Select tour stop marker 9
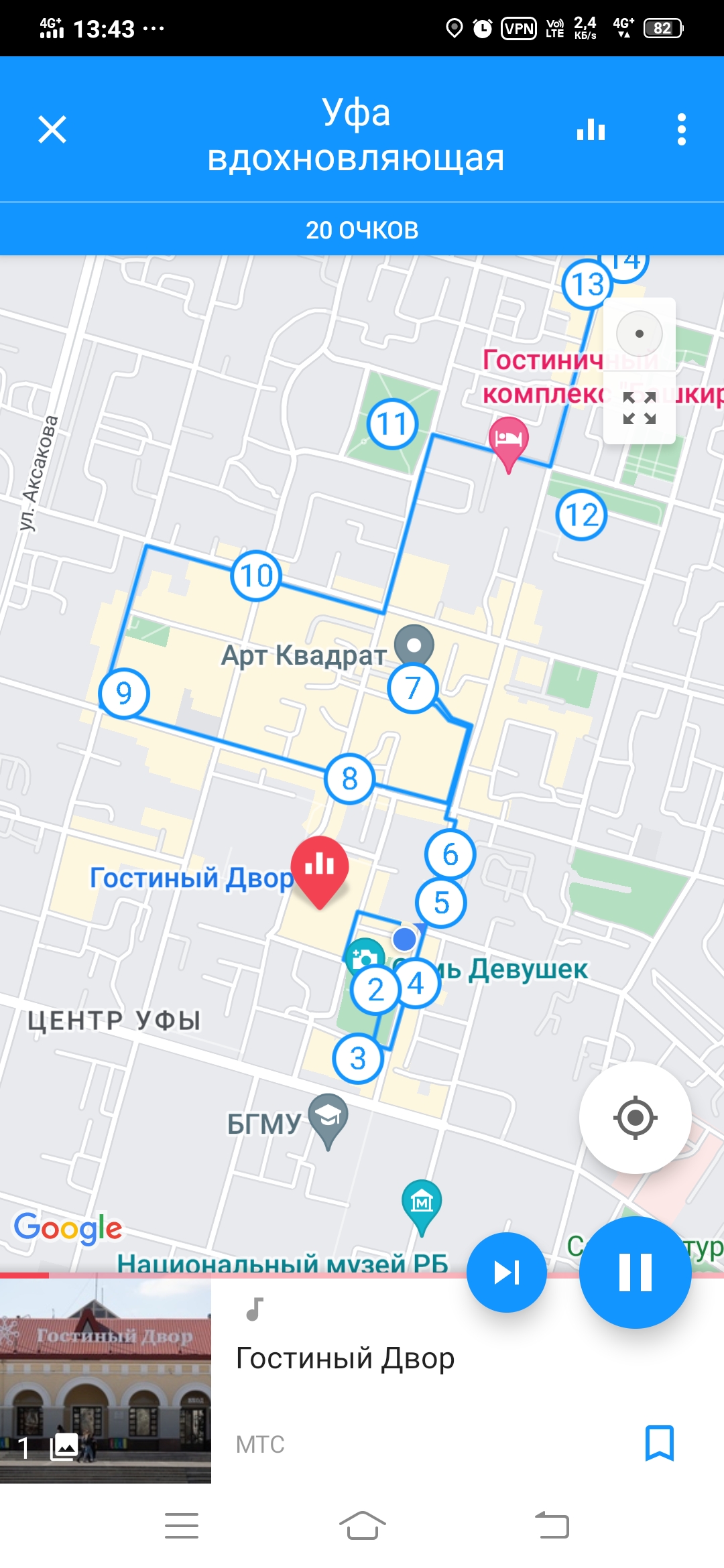Screen dimensions: 724x1568 tap(124, 693)
